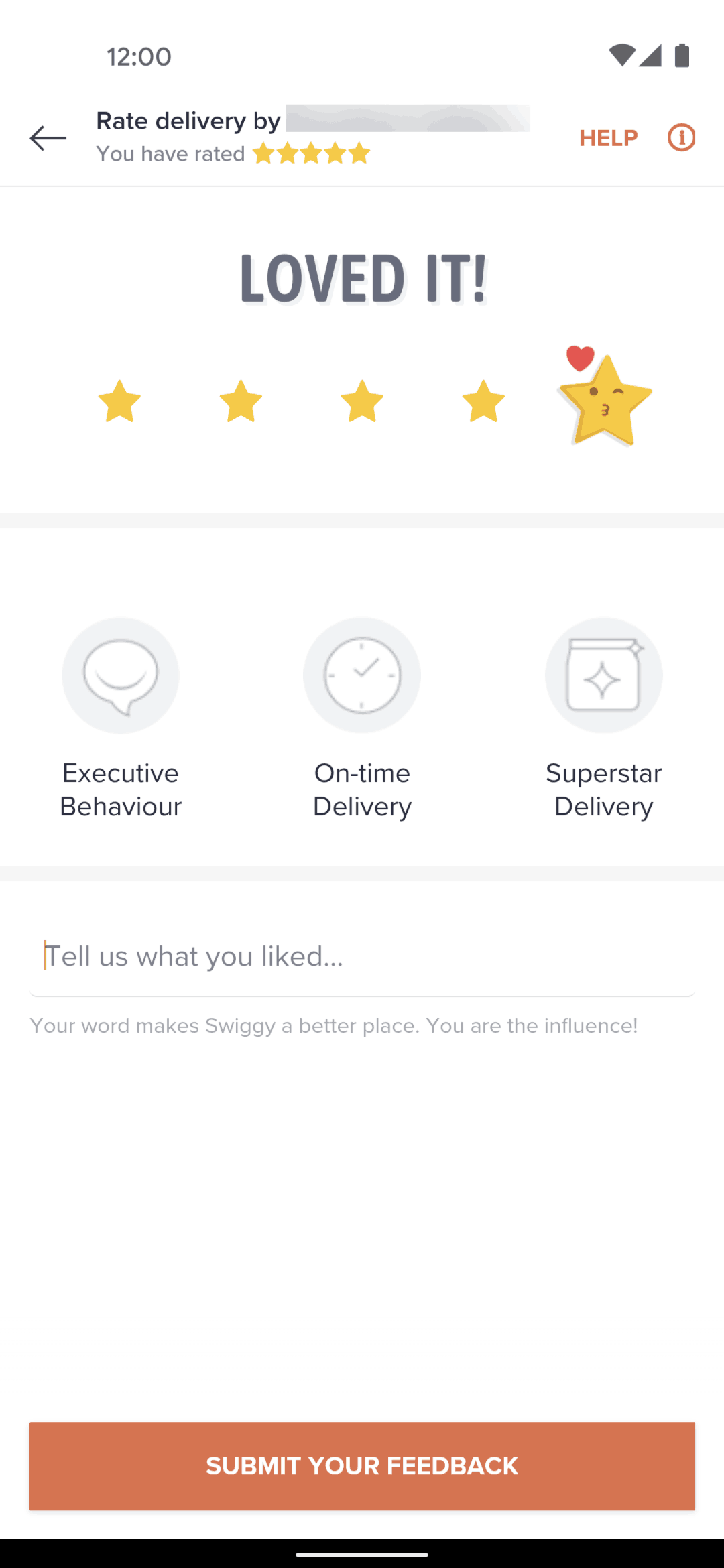Select Executive Behaviour feedback tag
The image size is (724, 1568).
click(121, 675)
